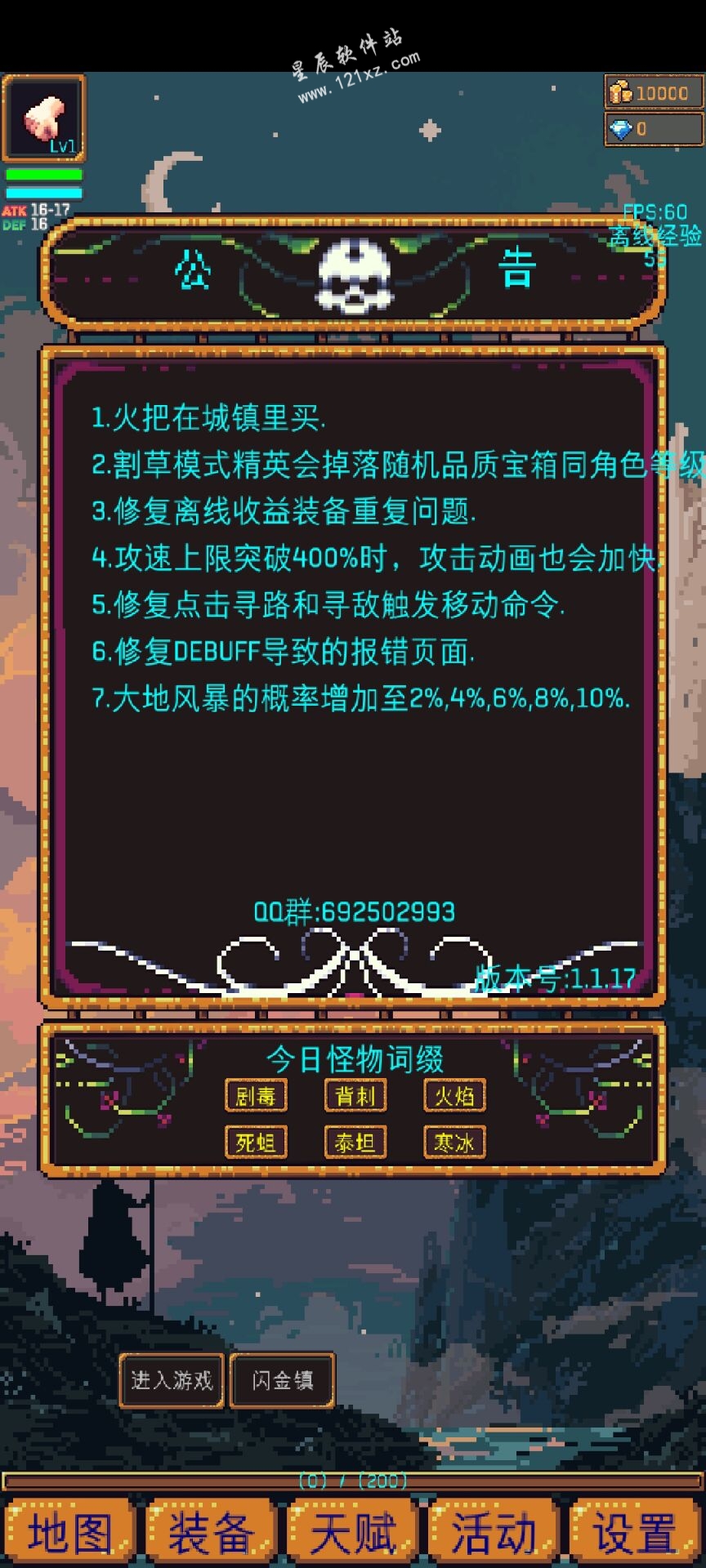Screen dimensions: 706x1568
Task: Select the 死蛆 monster affix
Action: (256, 1142)
